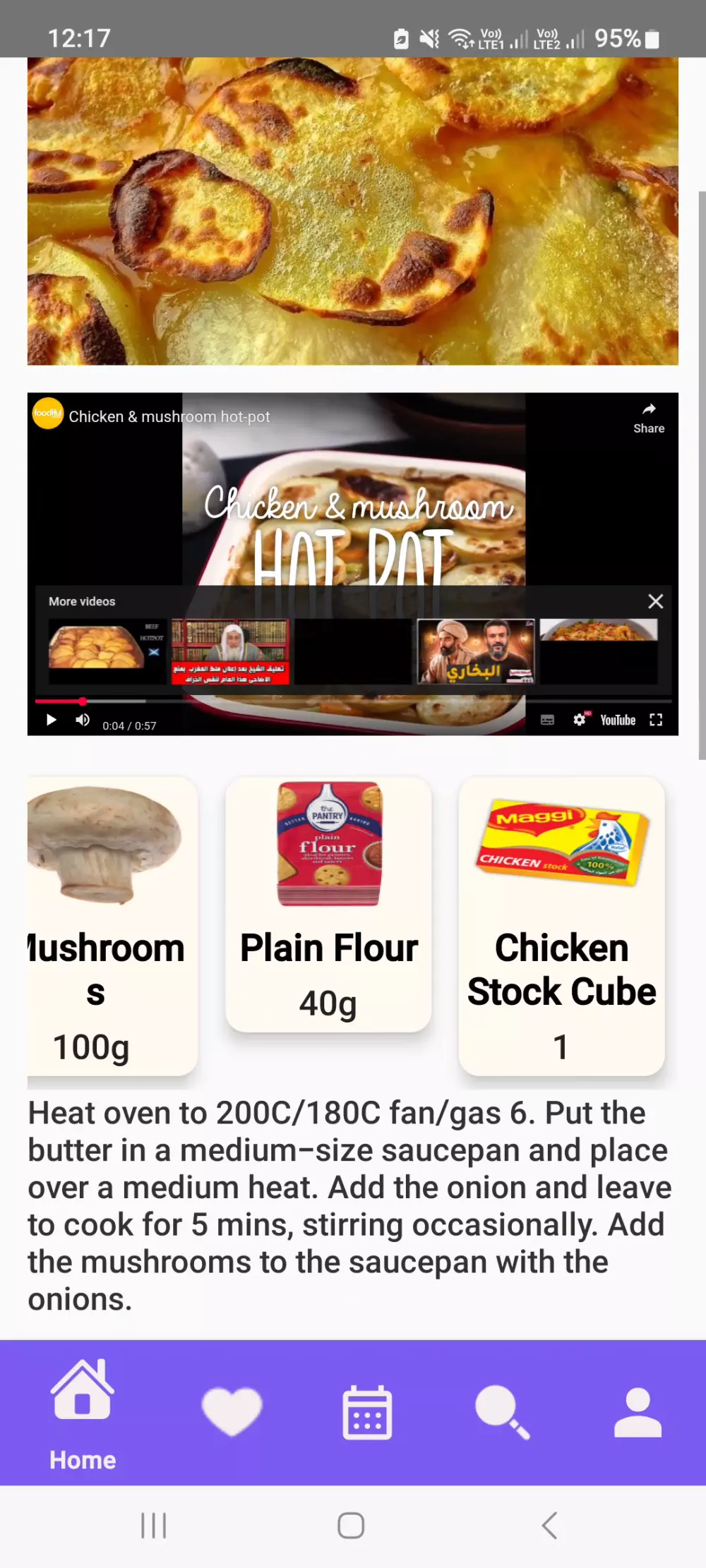
Task: Enter fullscreen video mode
Action: [x=656, y=720]
